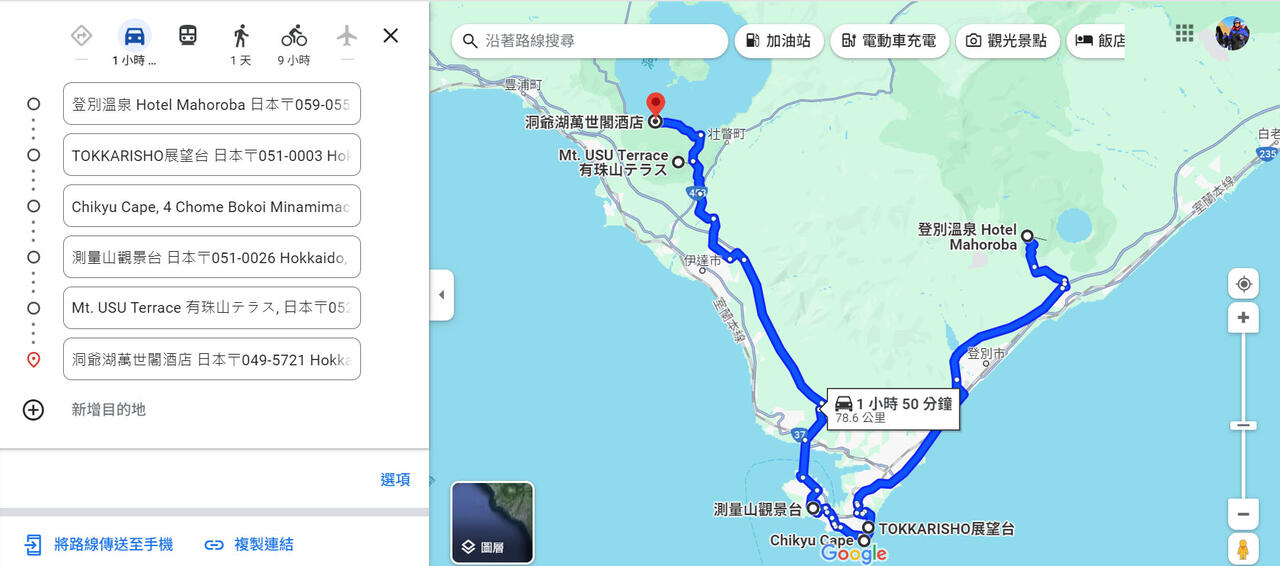
Task: Edit the Mt. USU Terrace stop field
Action: coord(211,308)
